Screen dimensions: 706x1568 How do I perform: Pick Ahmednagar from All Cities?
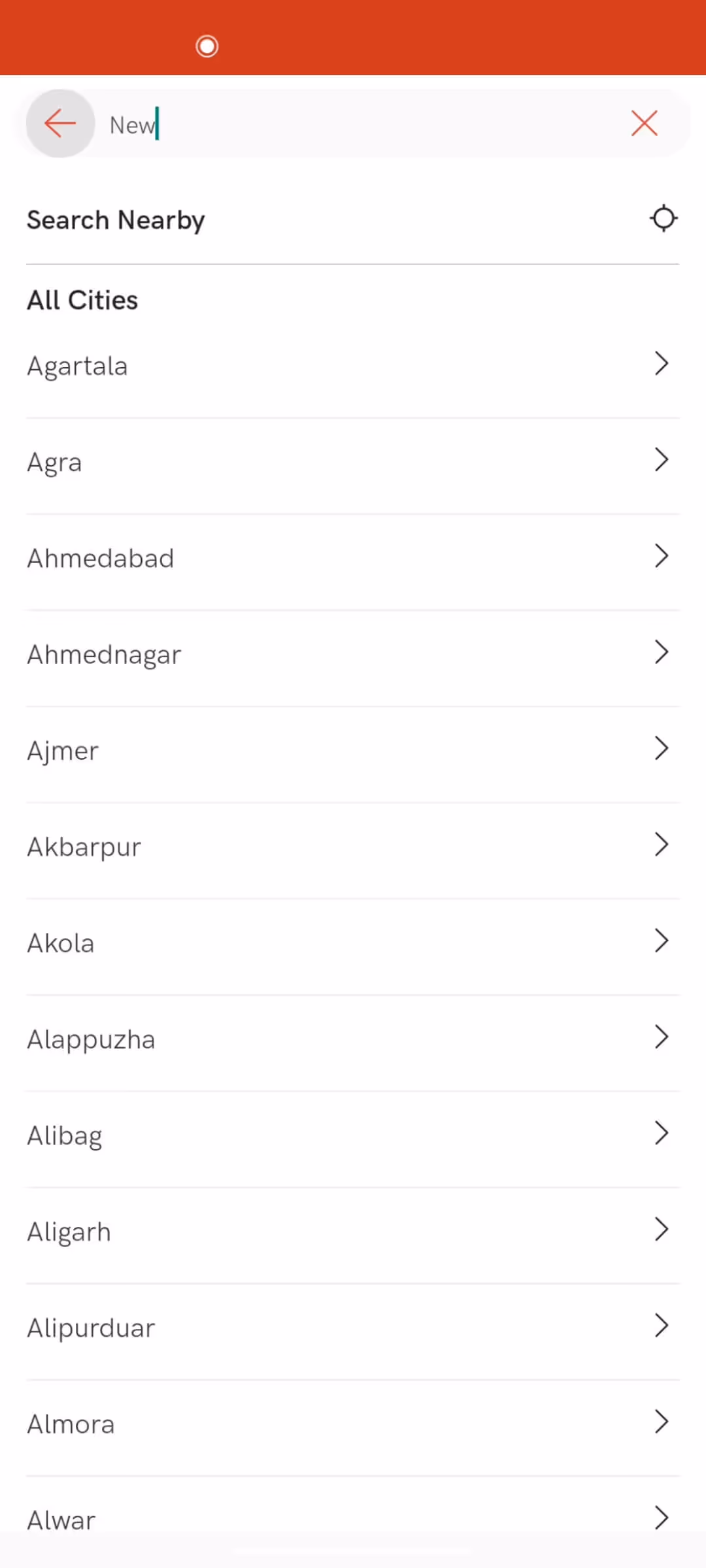(352, 655)
